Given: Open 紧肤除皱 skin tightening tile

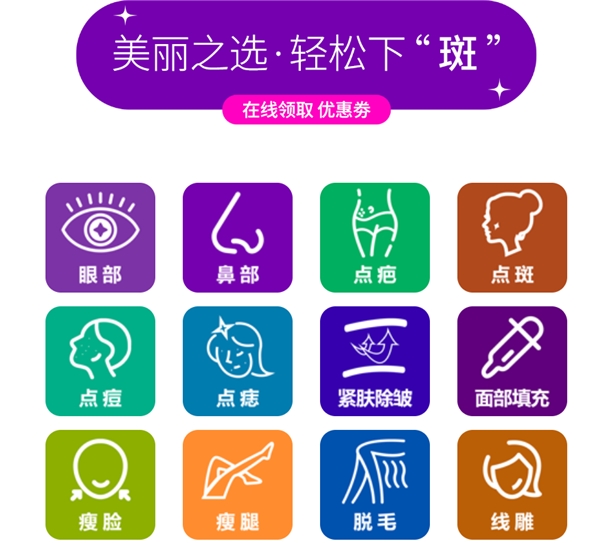Looking at the screenshot, I should click(374, 361).
